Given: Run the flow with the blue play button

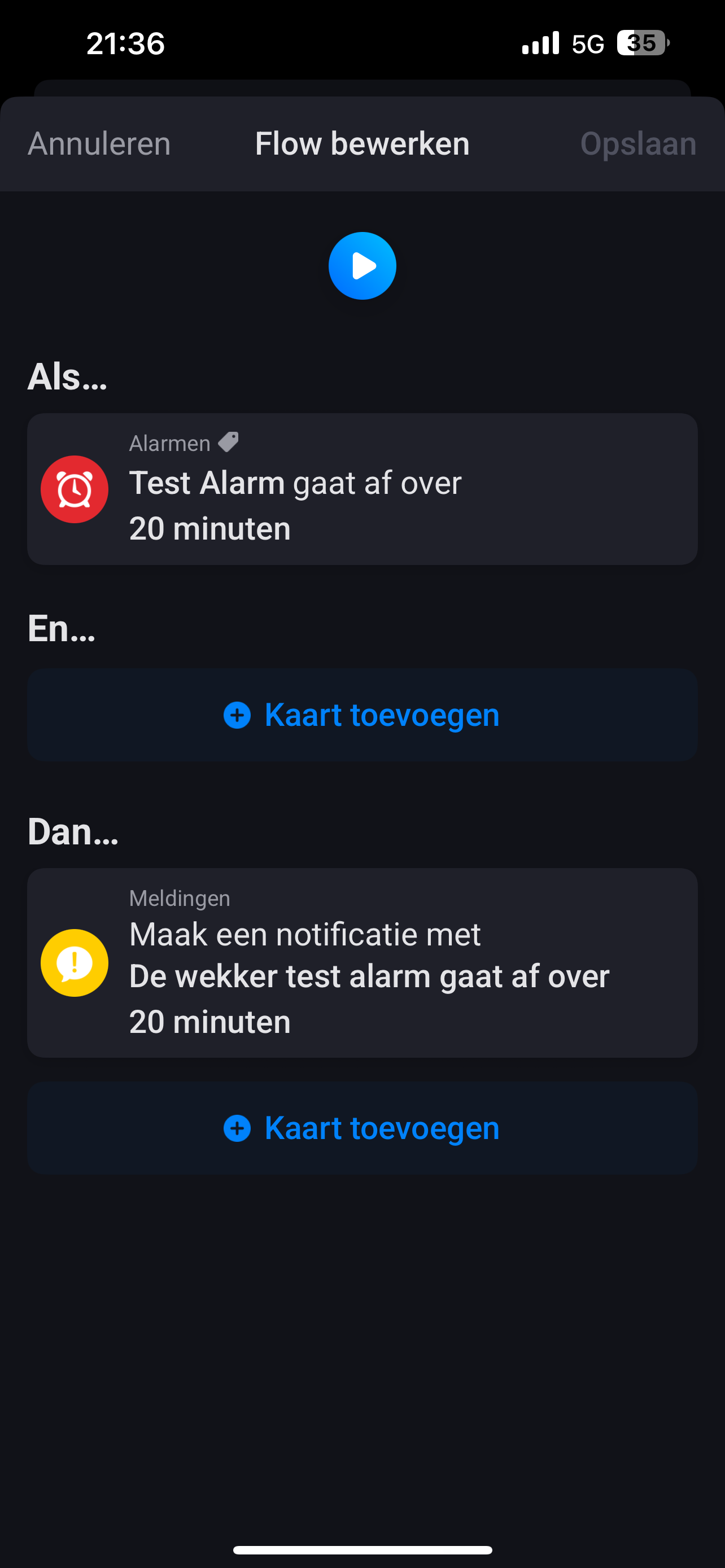Looking at the screenshot, I should click(362, 266).
